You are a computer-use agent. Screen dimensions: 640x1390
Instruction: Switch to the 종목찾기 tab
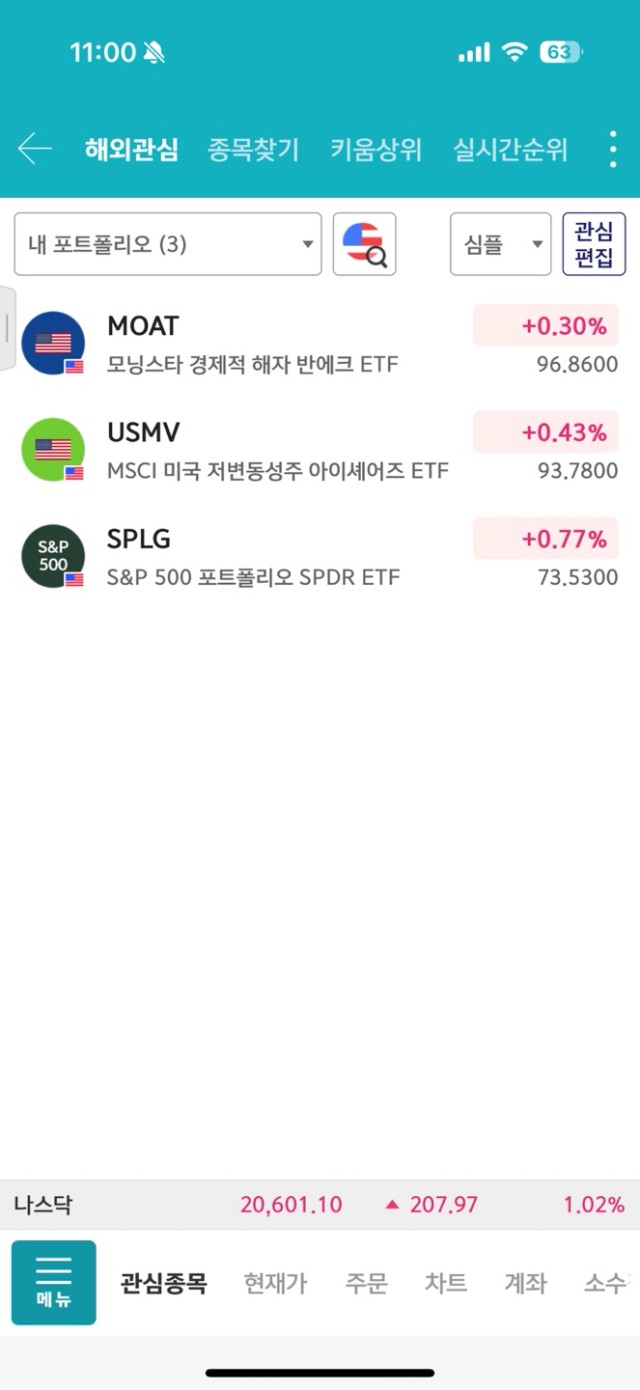click(x=253, y=150)
